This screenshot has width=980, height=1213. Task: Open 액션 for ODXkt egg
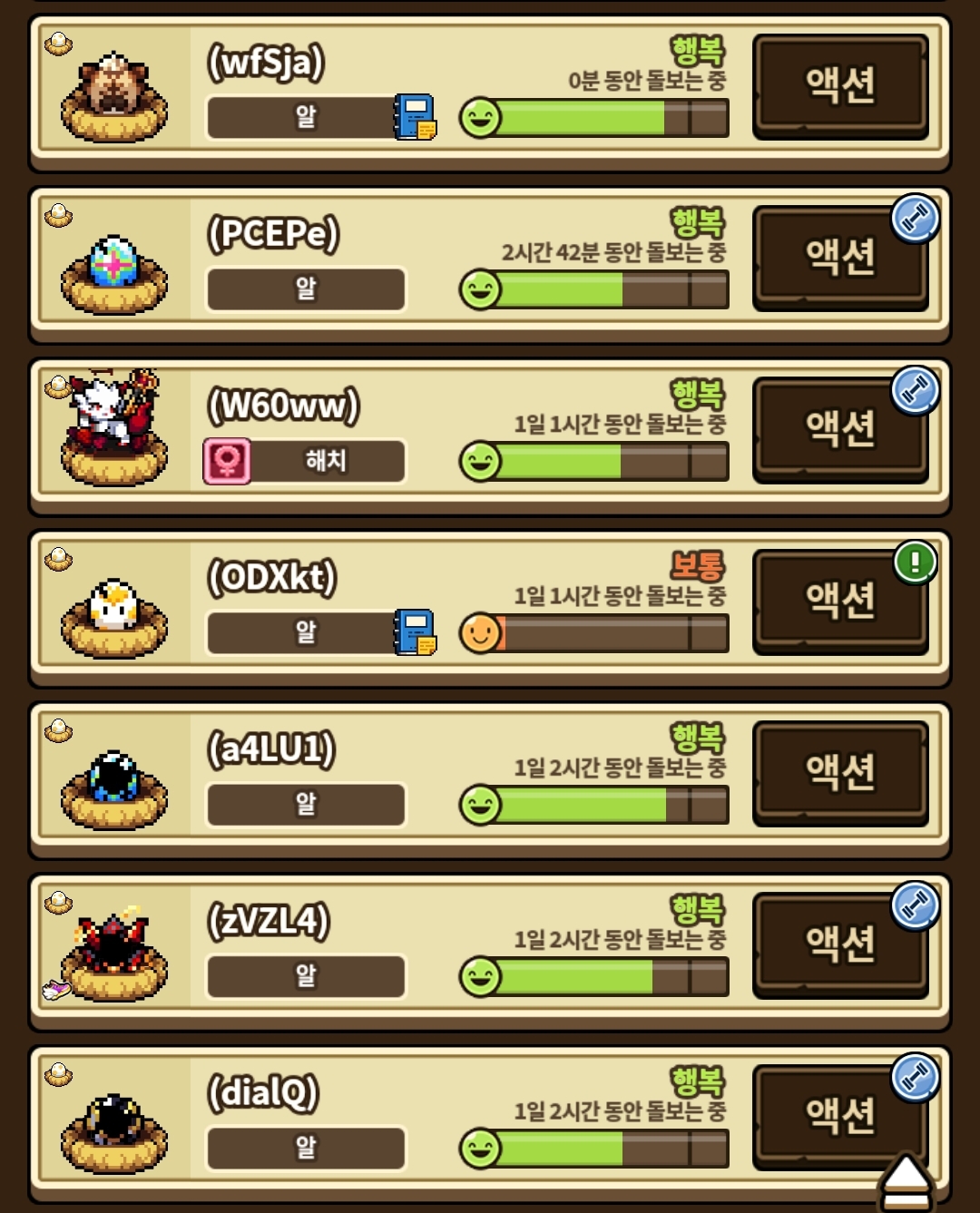tap(839, 601)
